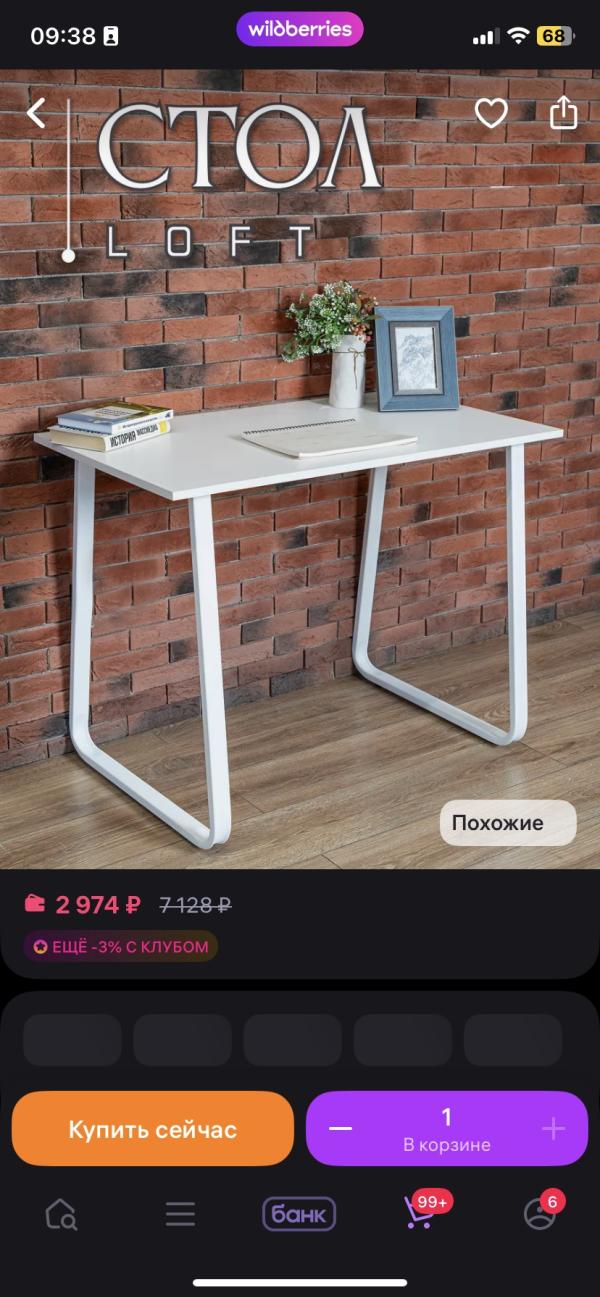Viewport: 600px width, 1297px height.
Task: Open the catalog menu tab
Action: [180, 1214]
